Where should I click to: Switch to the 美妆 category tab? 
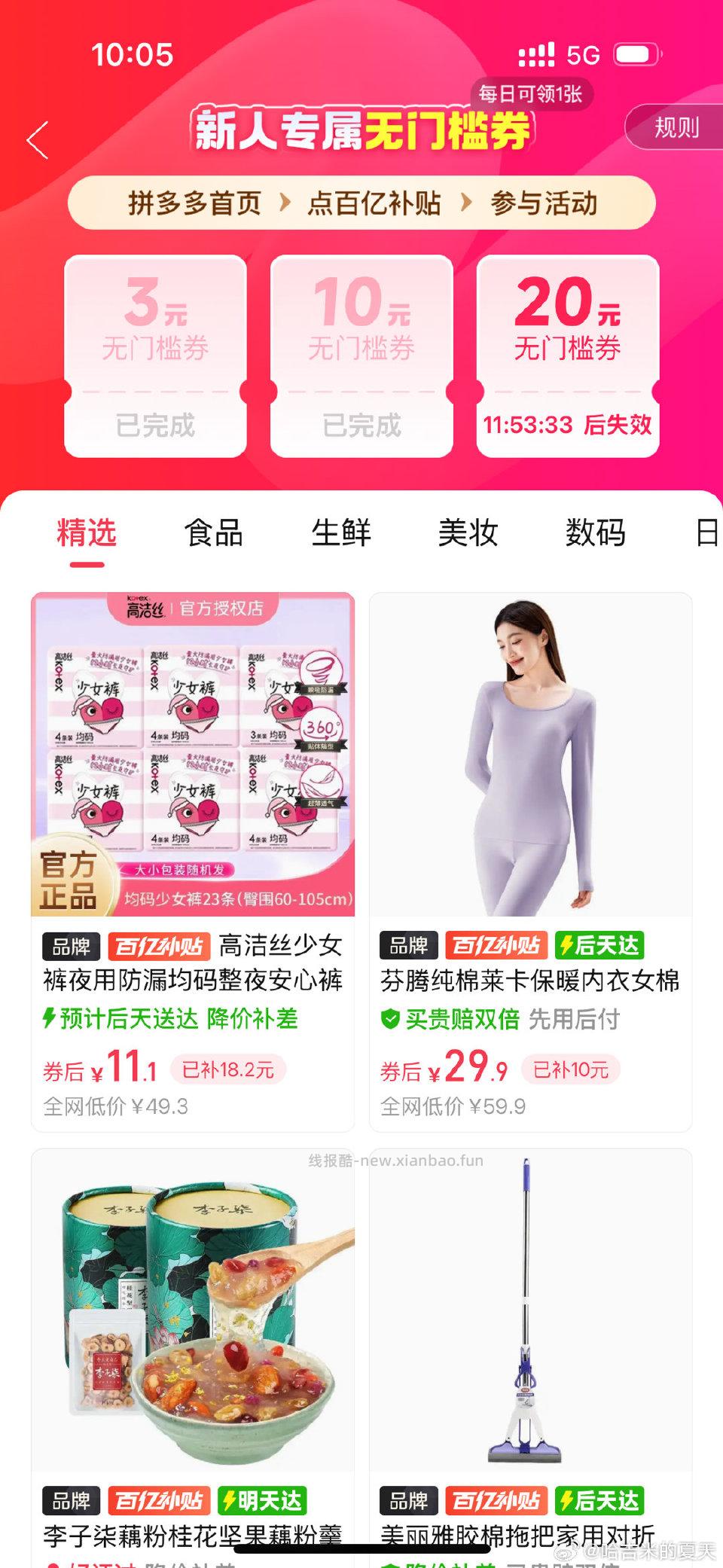coord(468,532)
